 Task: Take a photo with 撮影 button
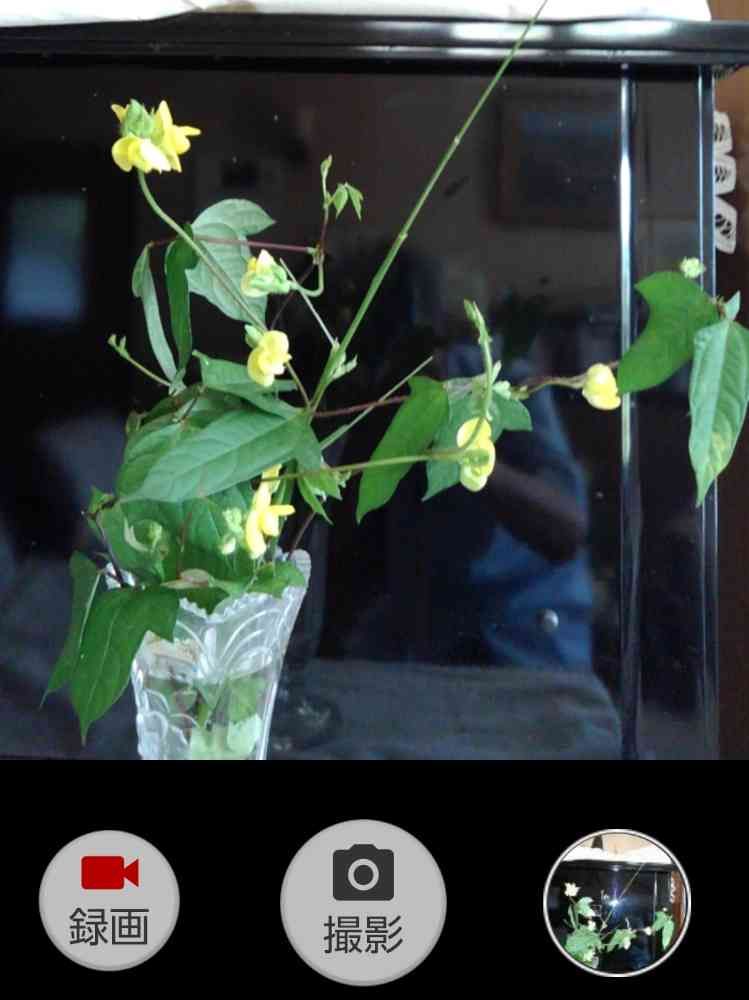click(363, 902)
